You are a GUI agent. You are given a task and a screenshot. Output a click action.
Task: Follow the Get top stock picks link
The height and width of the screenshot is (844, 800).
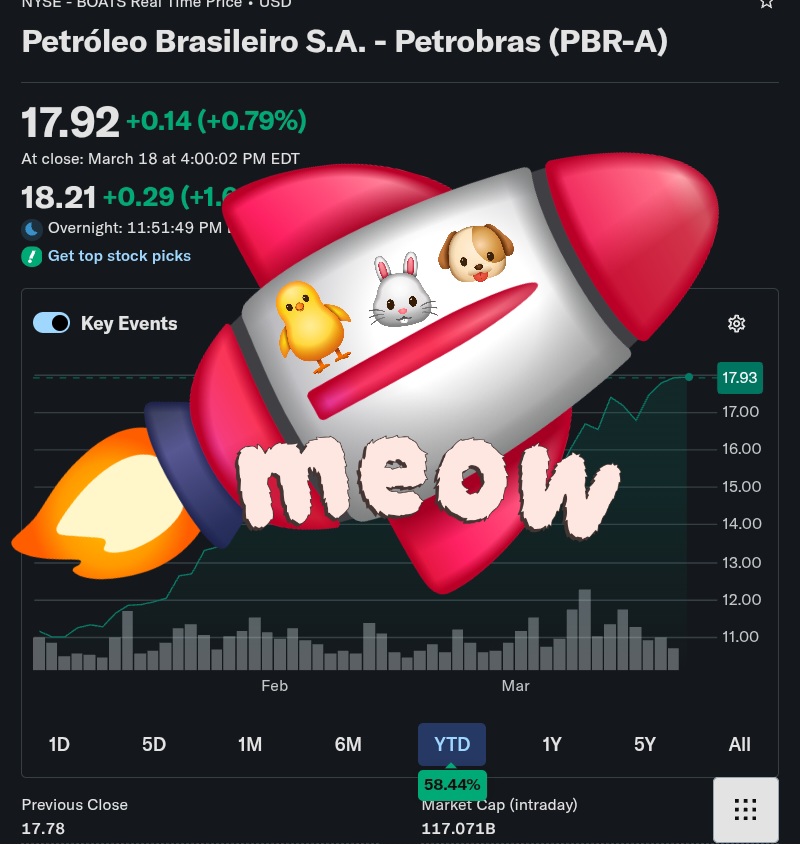(119, 256)
